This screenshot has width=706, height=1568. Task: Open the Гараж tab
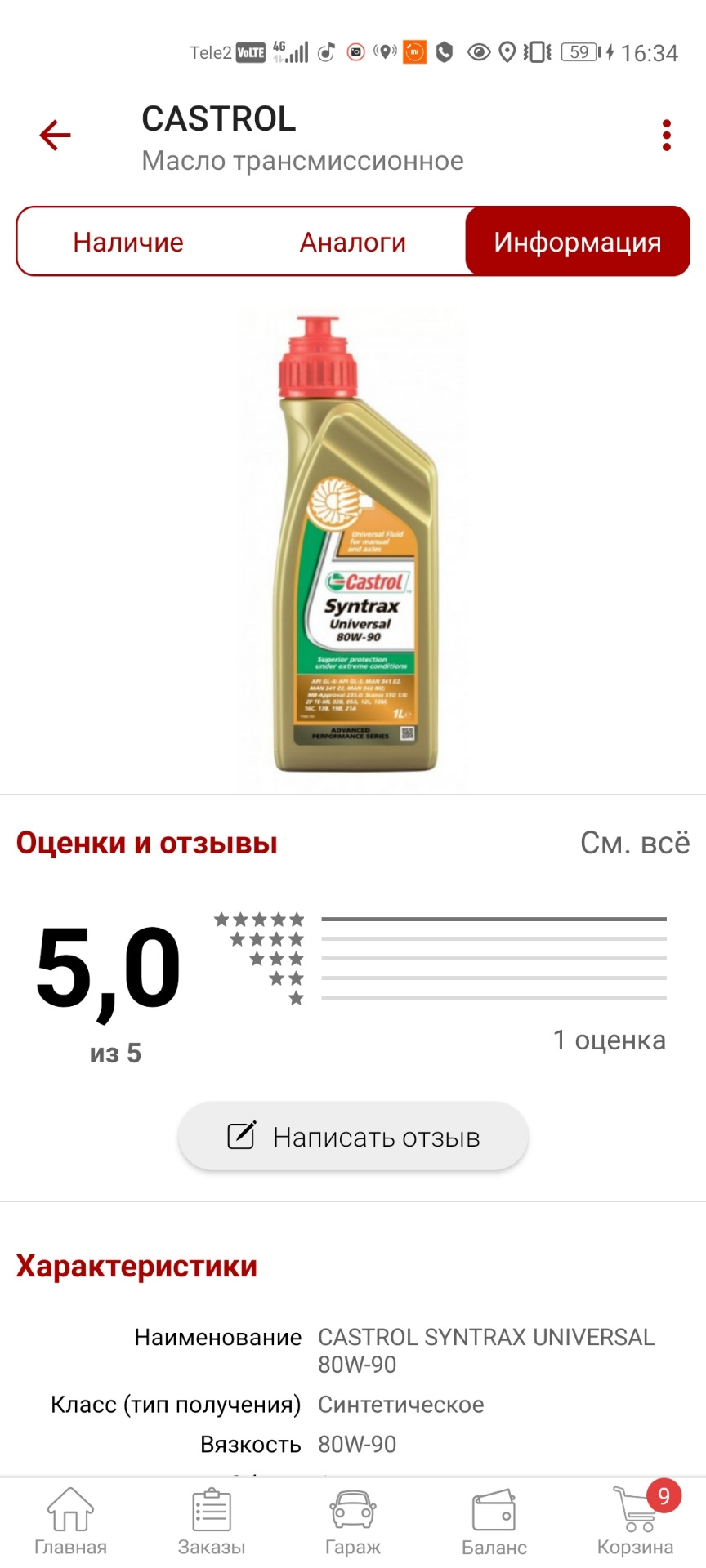[353, 1522]
